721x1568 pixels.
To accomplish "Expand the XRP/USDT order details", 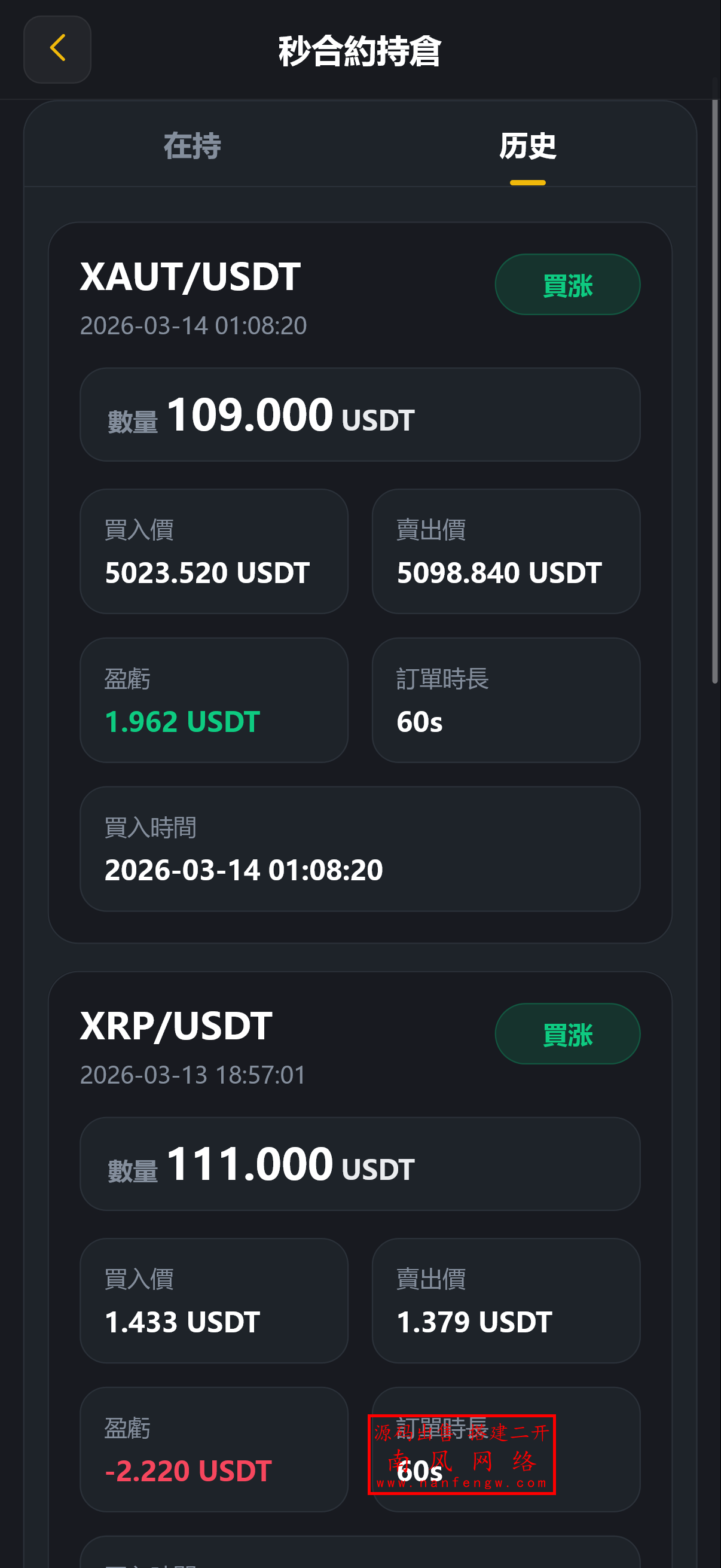I will click(x=360, y=1279).
